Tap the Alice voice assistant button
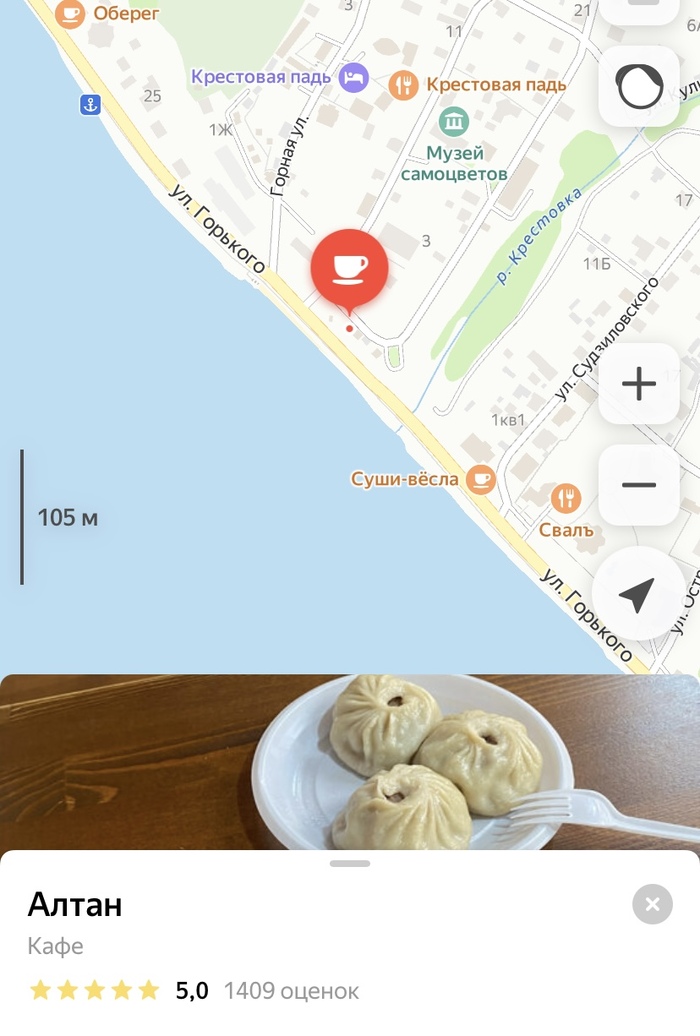This screenshot has width=700, height=1036. click(x=639, y=86)
